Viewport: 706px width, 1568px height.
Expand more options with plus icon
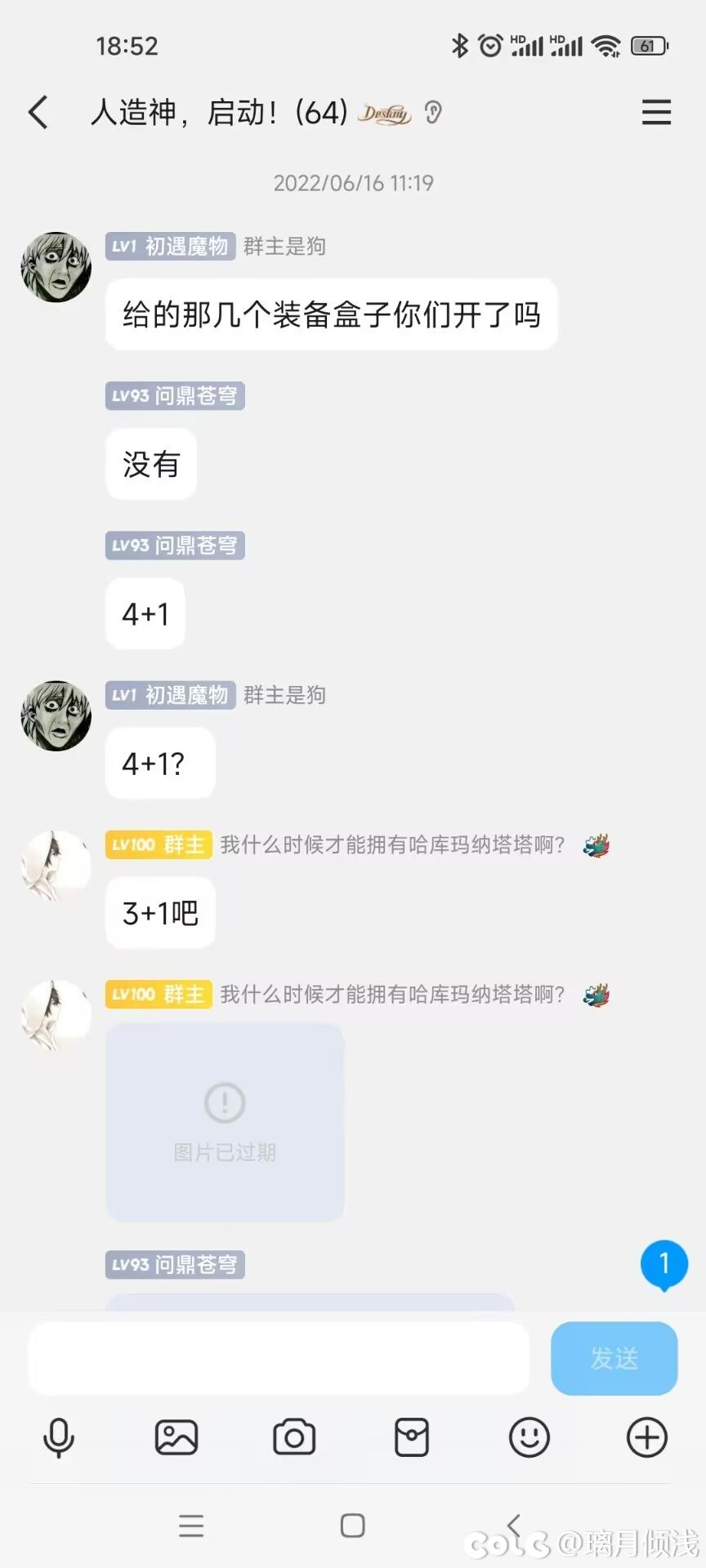[x=647, y=1438]
